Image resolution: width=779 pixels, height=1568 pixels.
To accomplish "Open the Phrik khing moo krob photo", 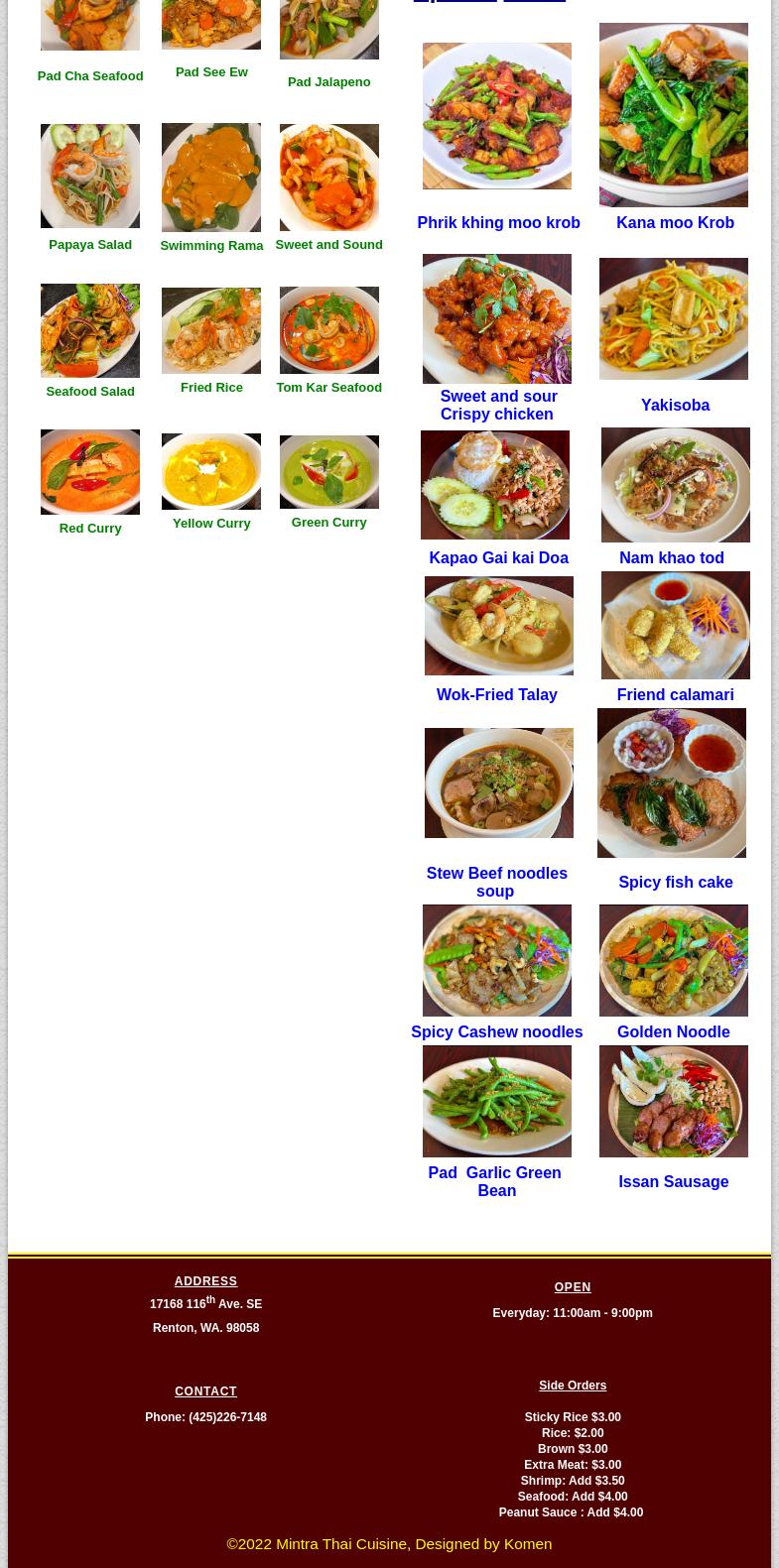I will [x=496, y=116].
